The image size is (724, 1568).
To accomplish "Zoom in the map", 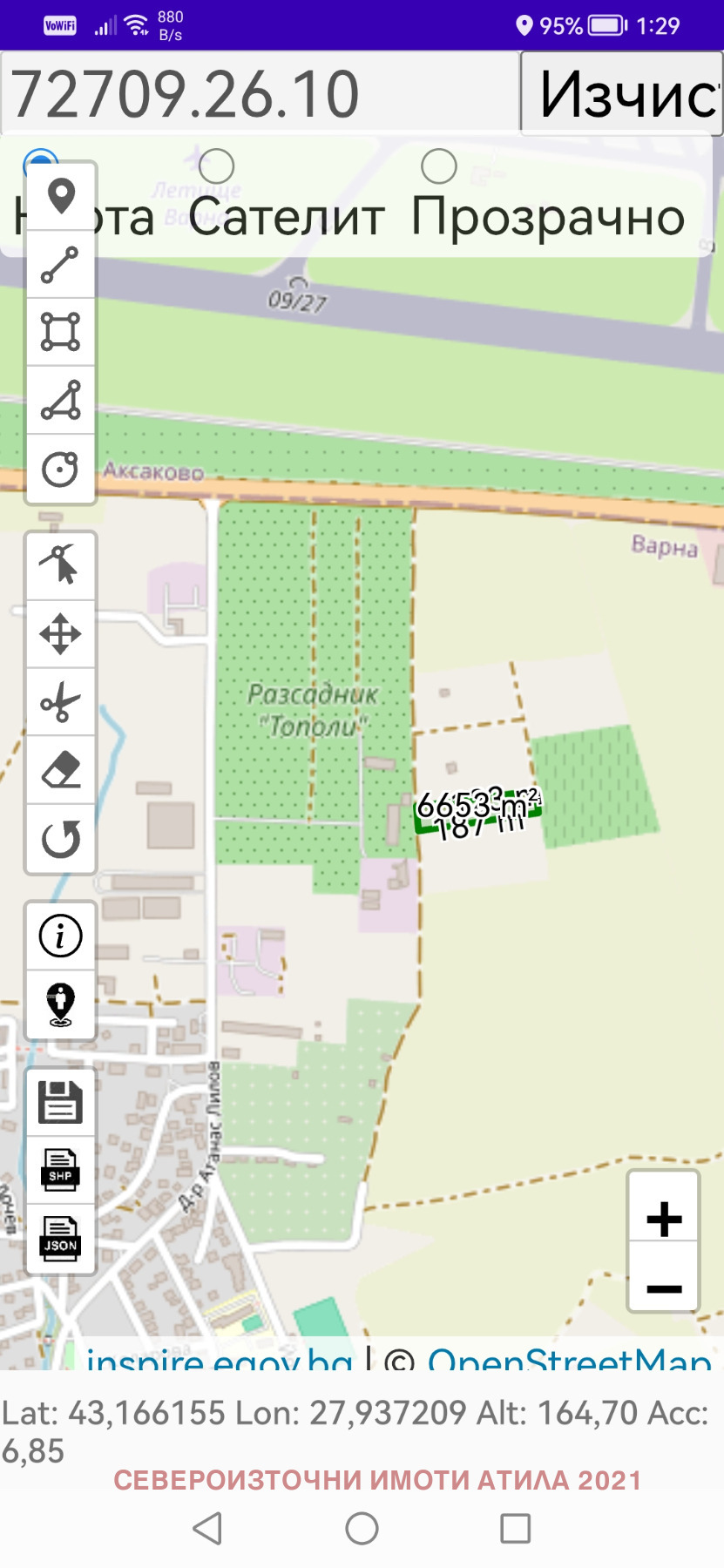I will [664, 1219].
